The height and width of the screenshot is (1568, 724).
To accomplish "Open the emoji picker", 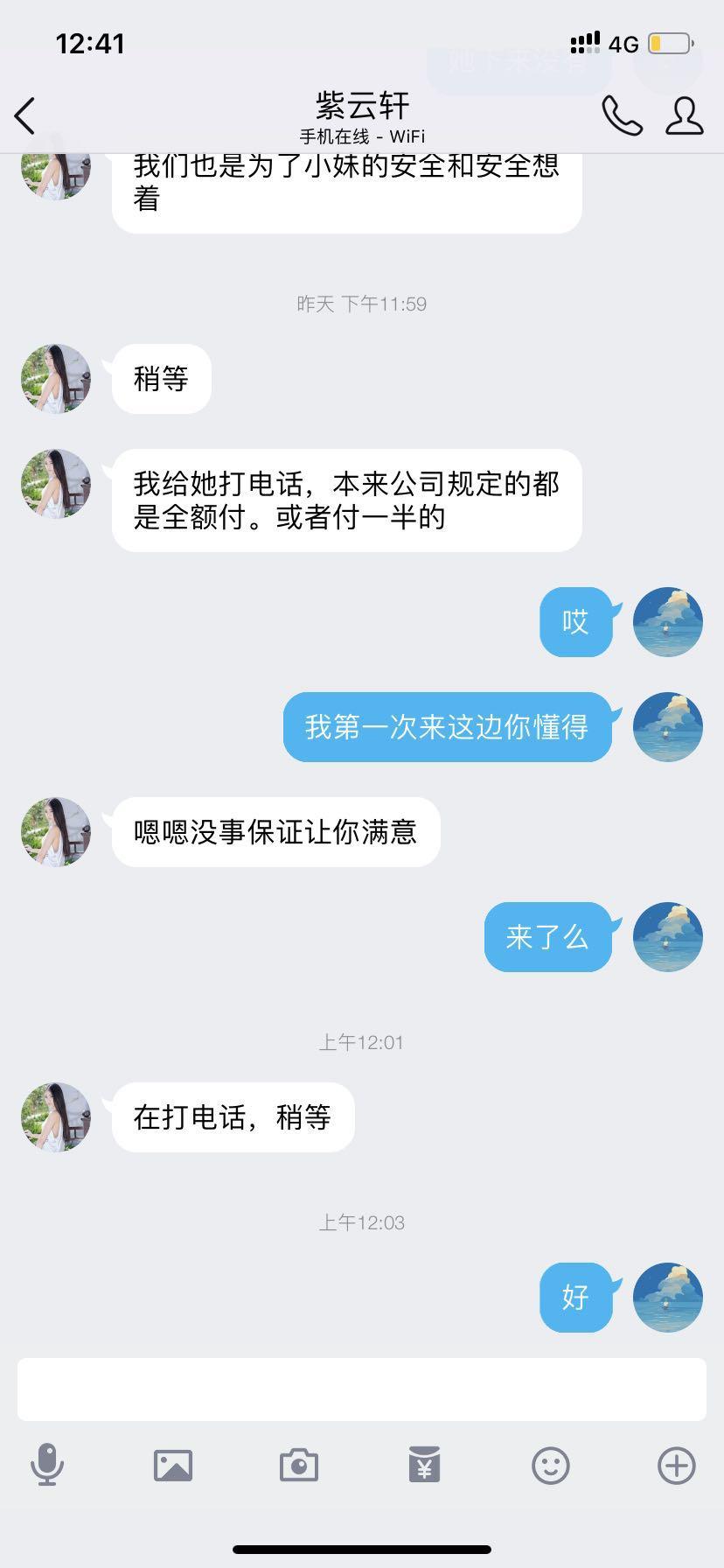I will coord(551,1465).
